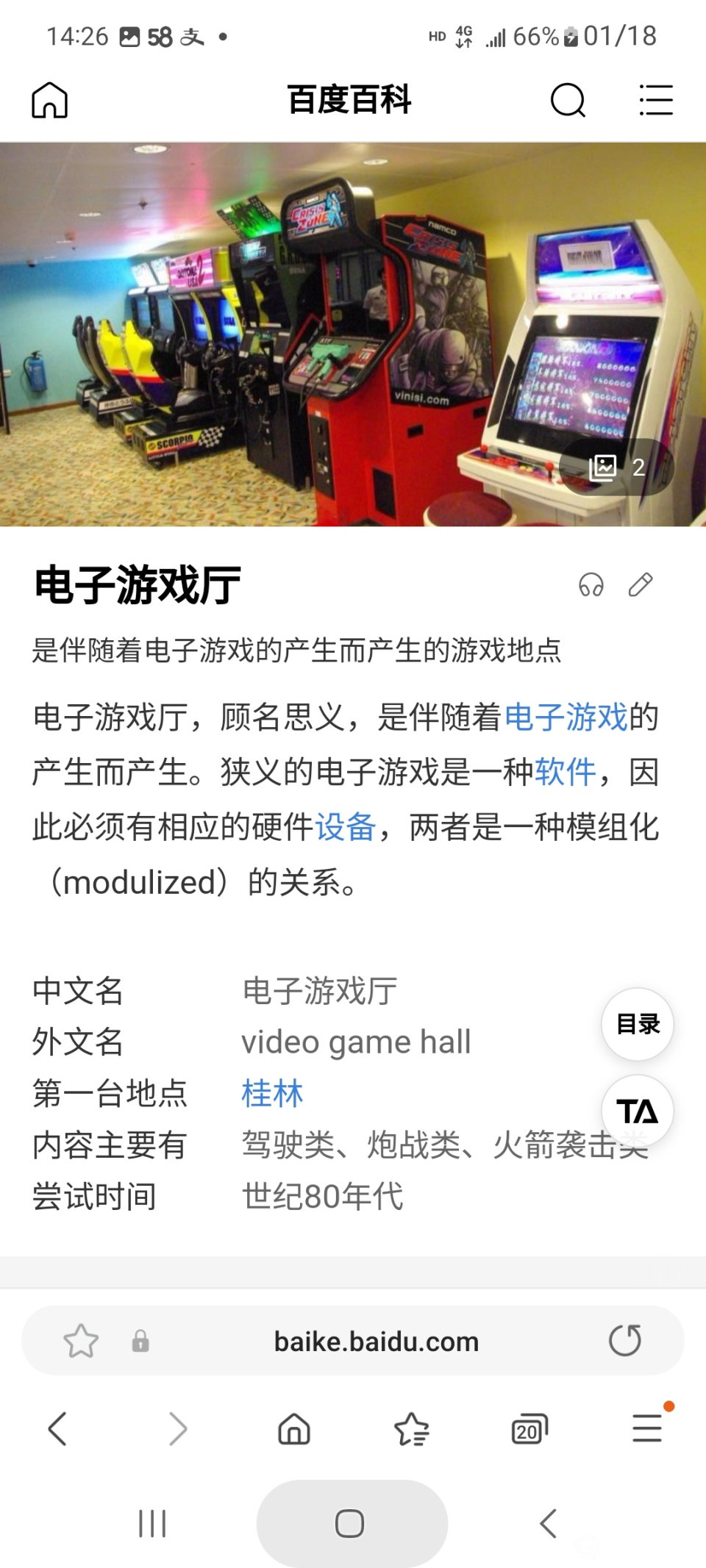Open browser bookmarks list
706x1568 pixels.
point(411,1429)
